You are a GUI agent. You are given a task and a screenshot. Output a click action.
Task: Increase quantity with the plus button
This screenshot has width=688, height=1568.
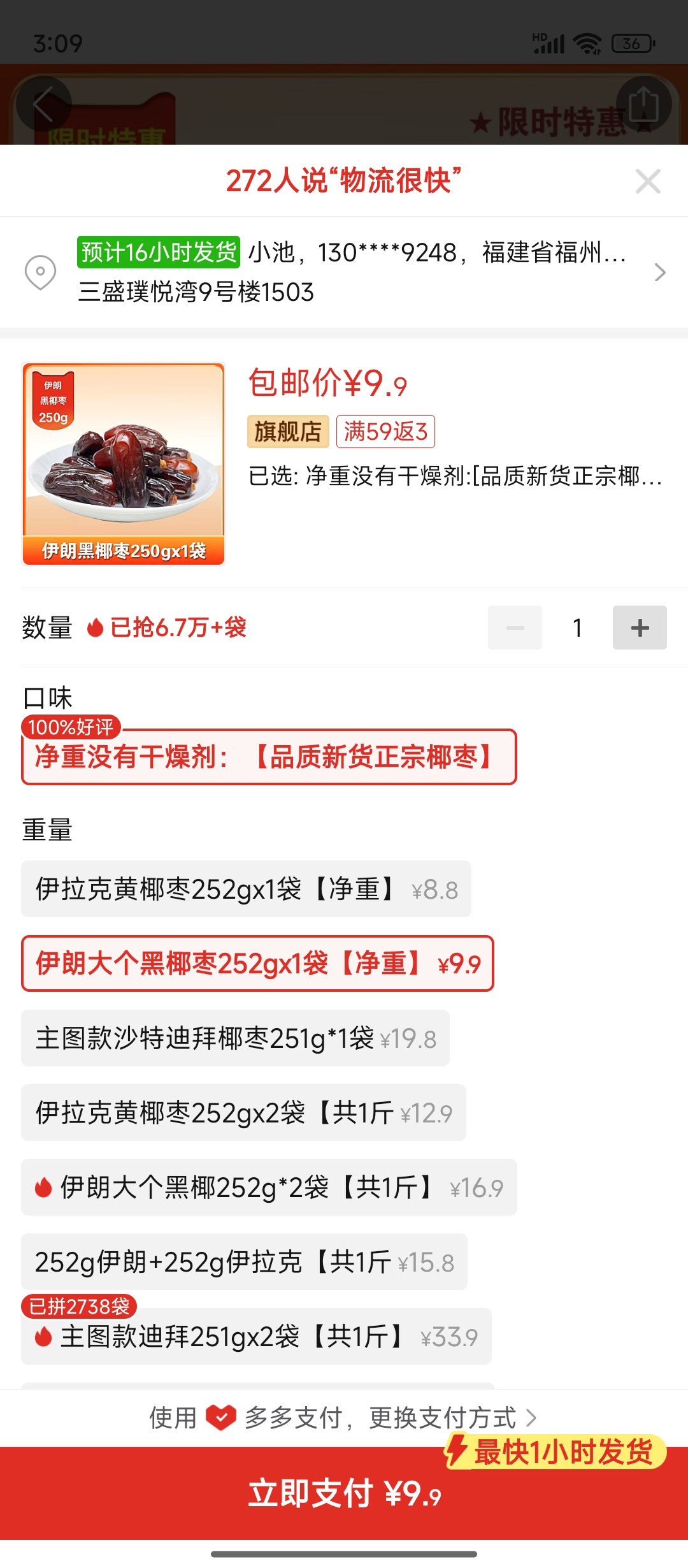[x=640, y=628]
